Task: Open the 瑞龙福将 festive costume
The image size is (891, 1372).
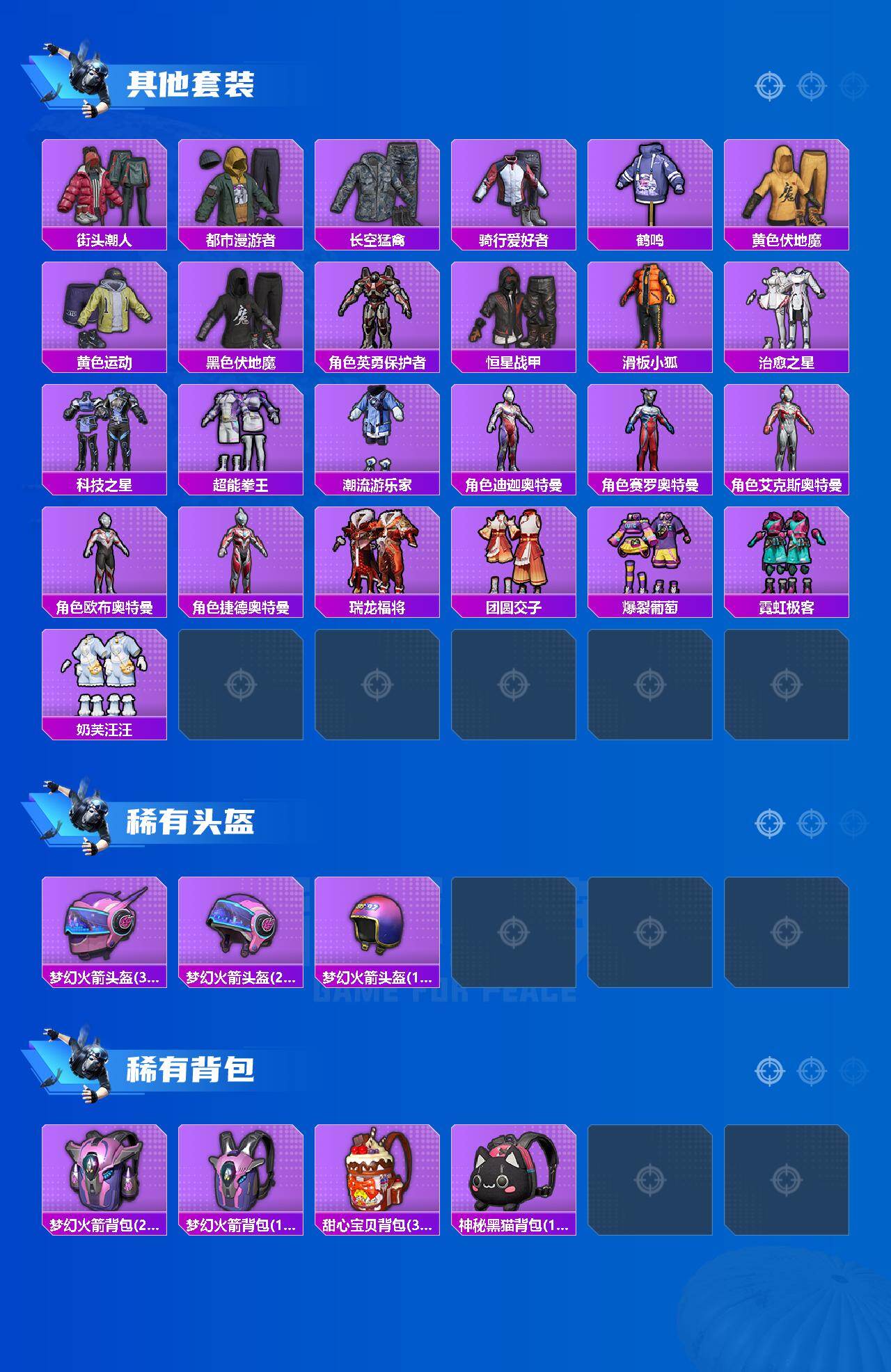Action: tap(379, 553)
